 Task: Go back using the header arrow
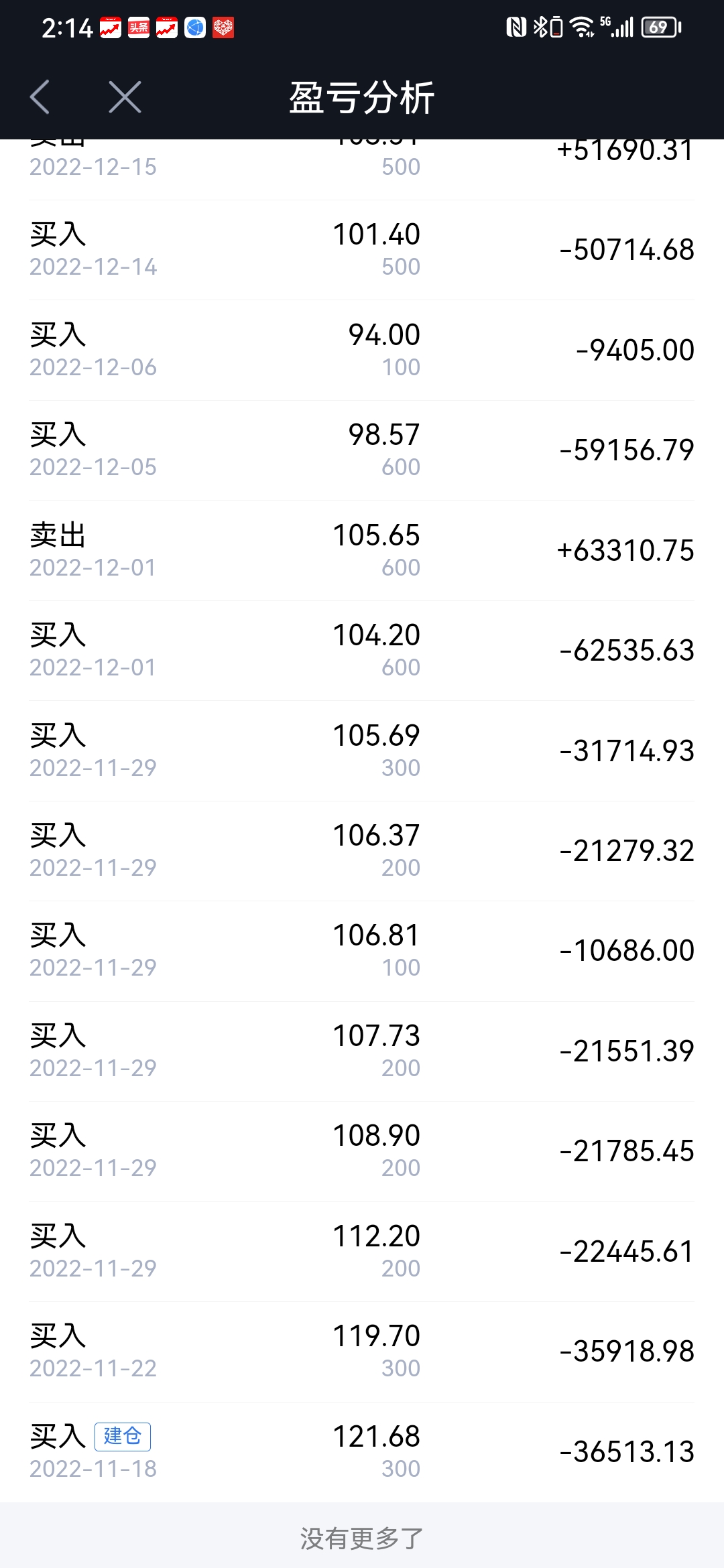[x=40, y=97]
